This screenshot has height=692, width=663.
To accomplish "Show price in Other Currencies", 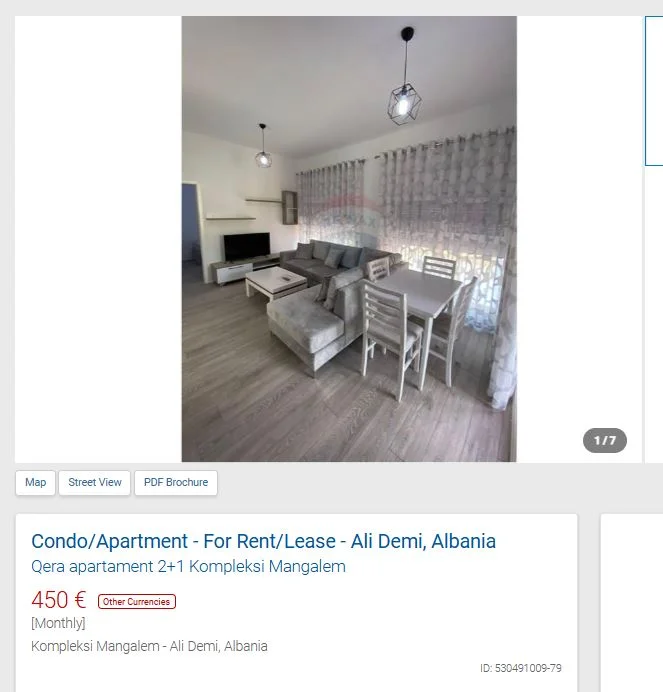I will (137, 602).
